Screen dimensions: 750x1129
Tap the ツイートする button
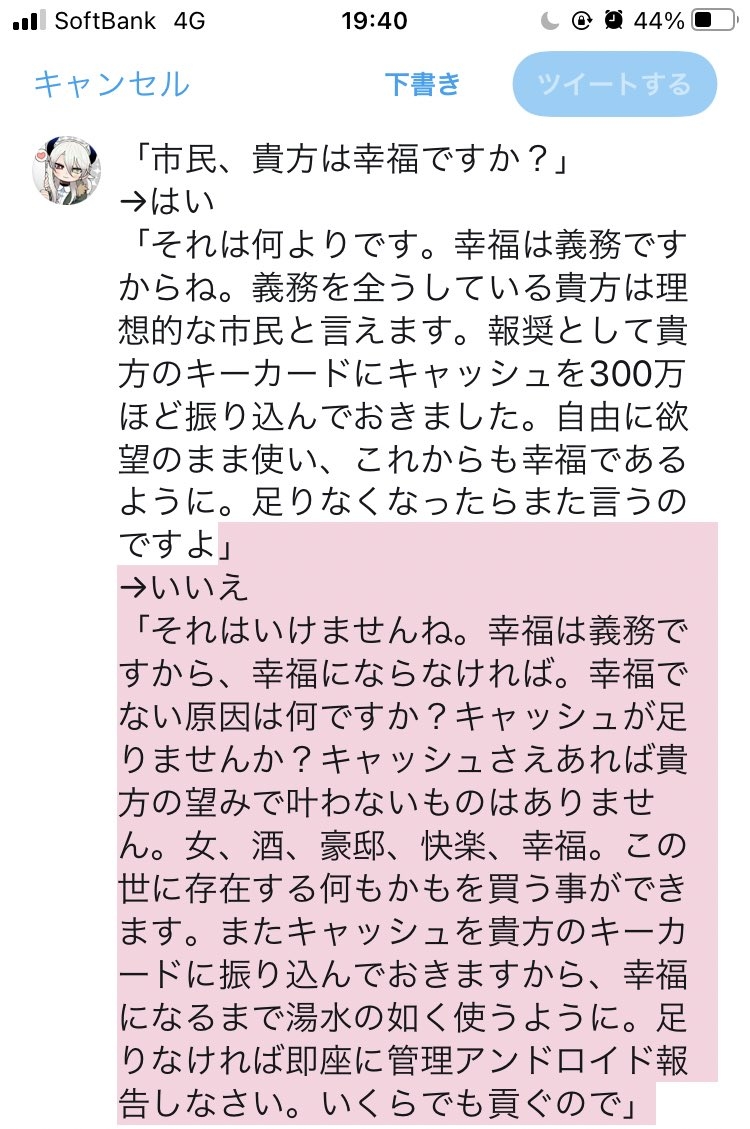[614, 84]
